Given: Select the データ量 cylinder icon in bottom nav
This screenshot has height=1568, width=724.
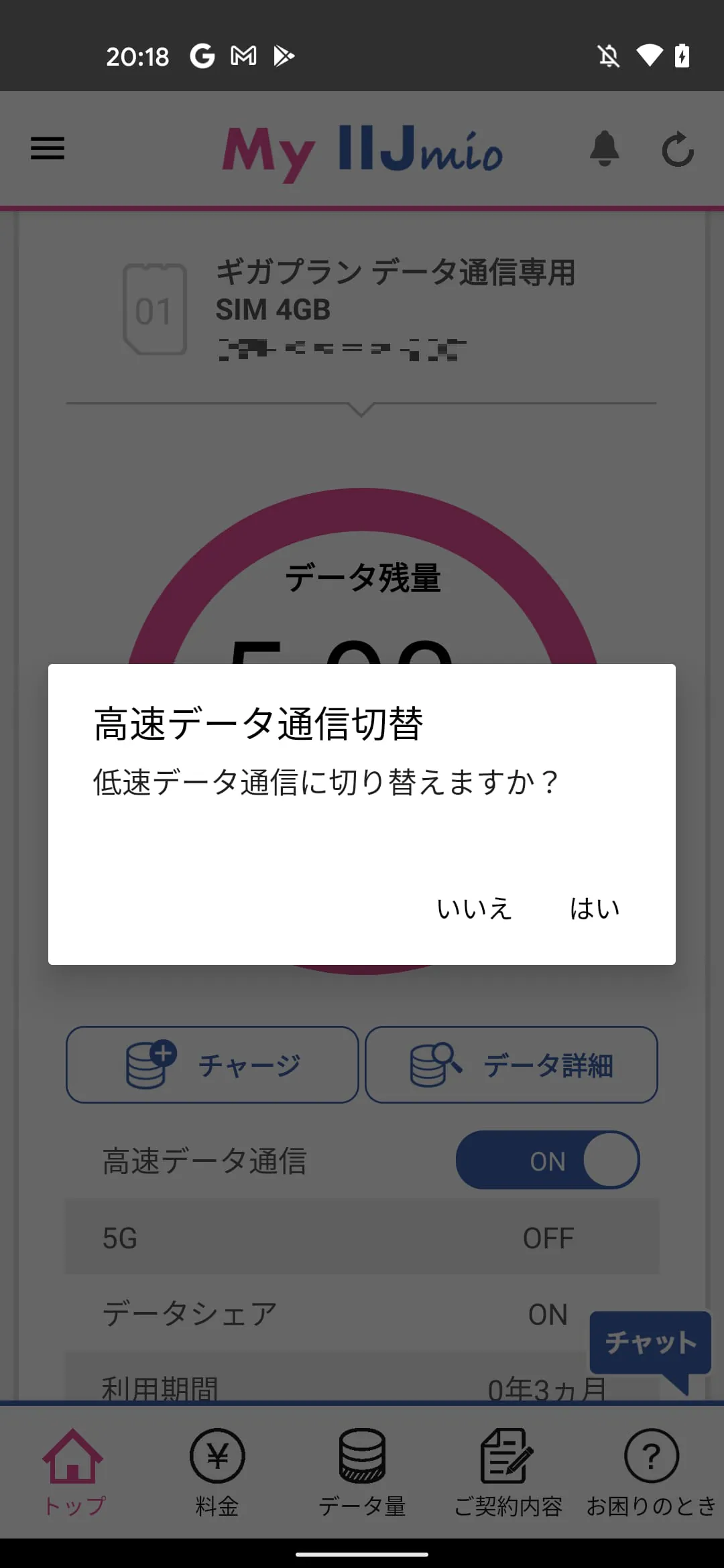Looking at the screenshot, I should click(x=361, y=1457).
